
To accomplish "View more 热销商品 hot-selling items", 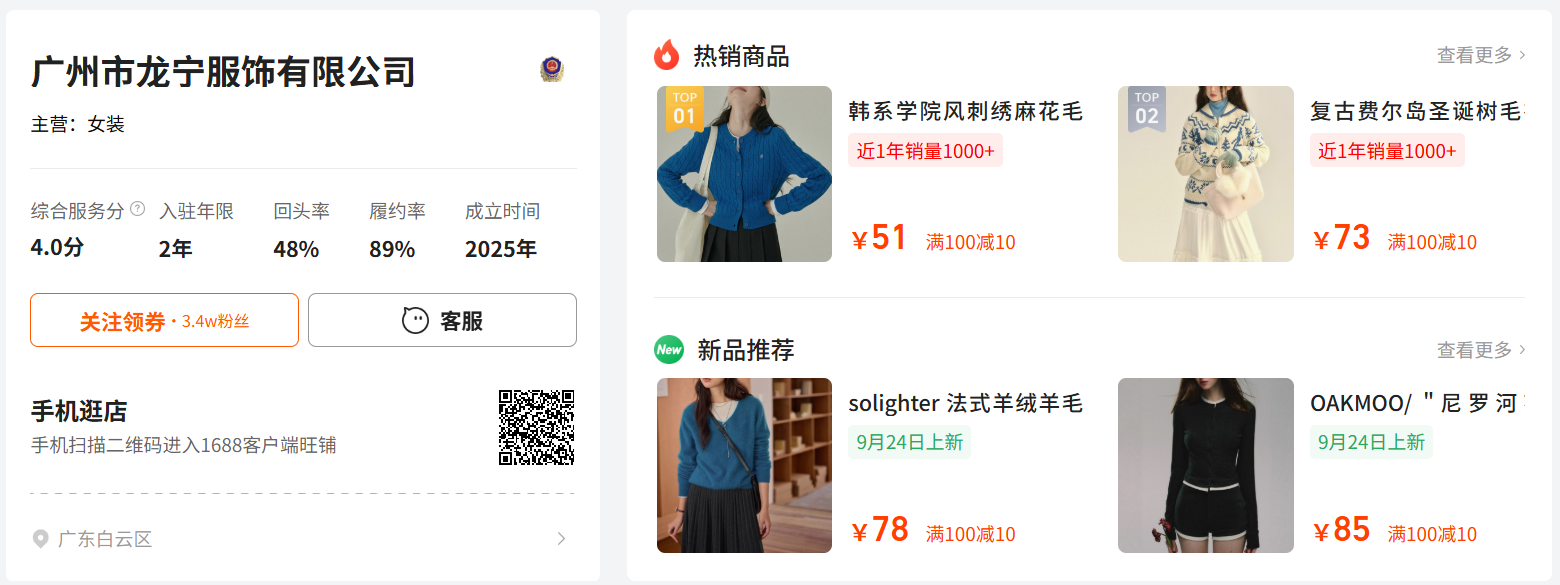I will (1480, 56).
